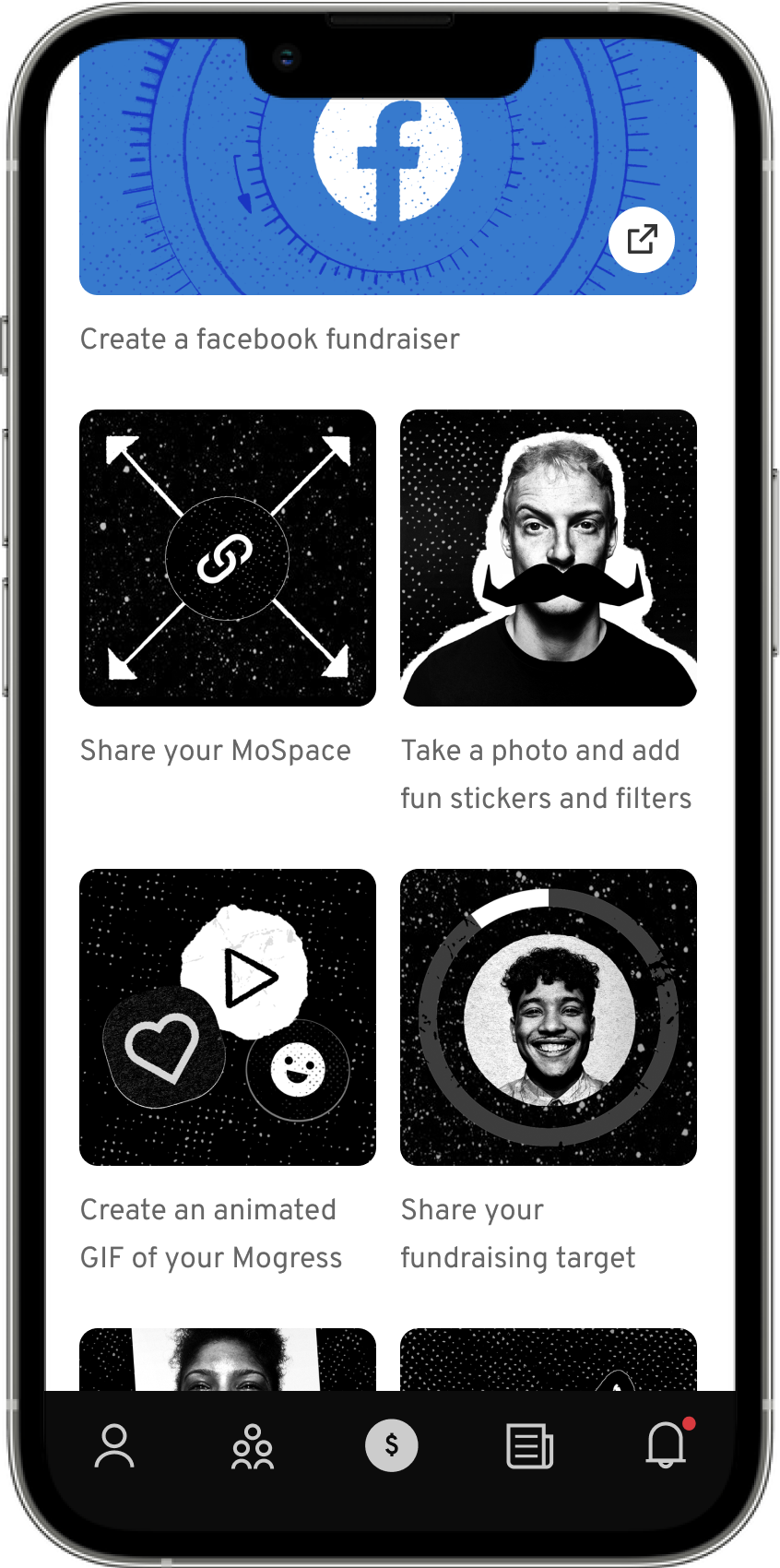Open the photo stickers and filters tile
780x1568 pixels.
(x=549, y=558)
